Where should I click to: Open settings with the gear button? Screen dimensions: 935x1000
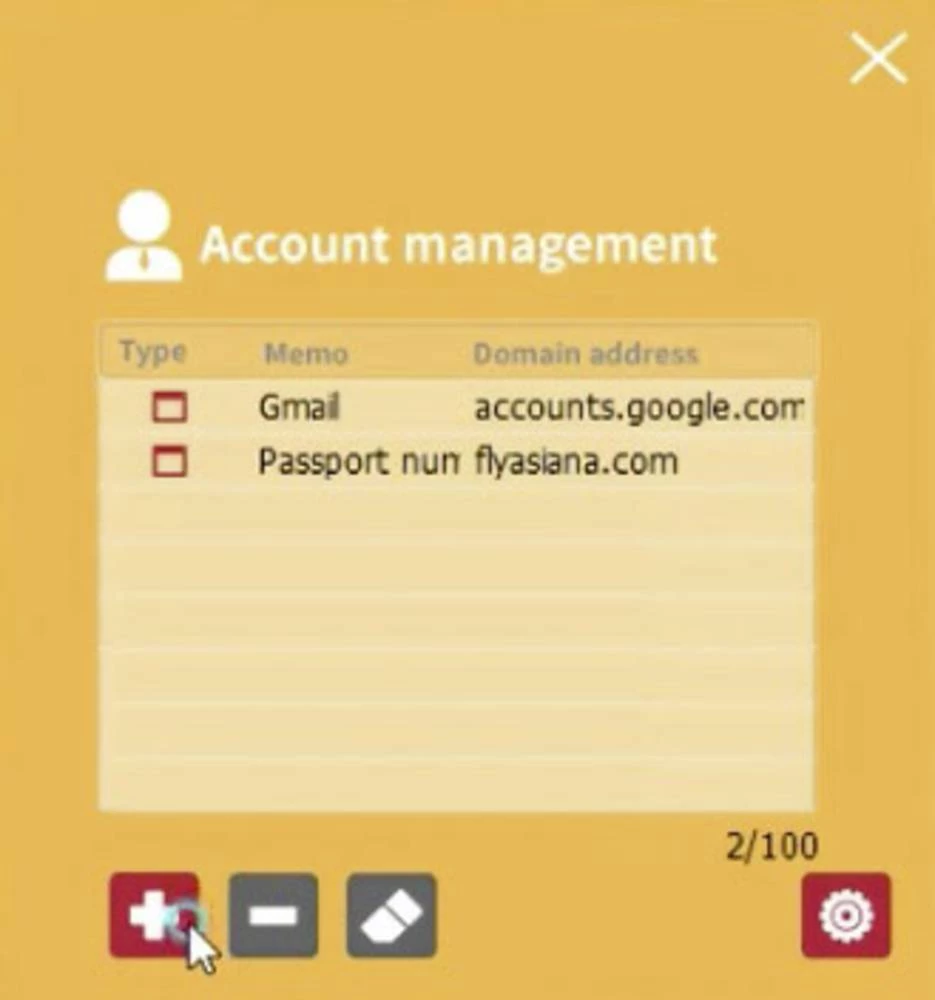pos(845,915)
